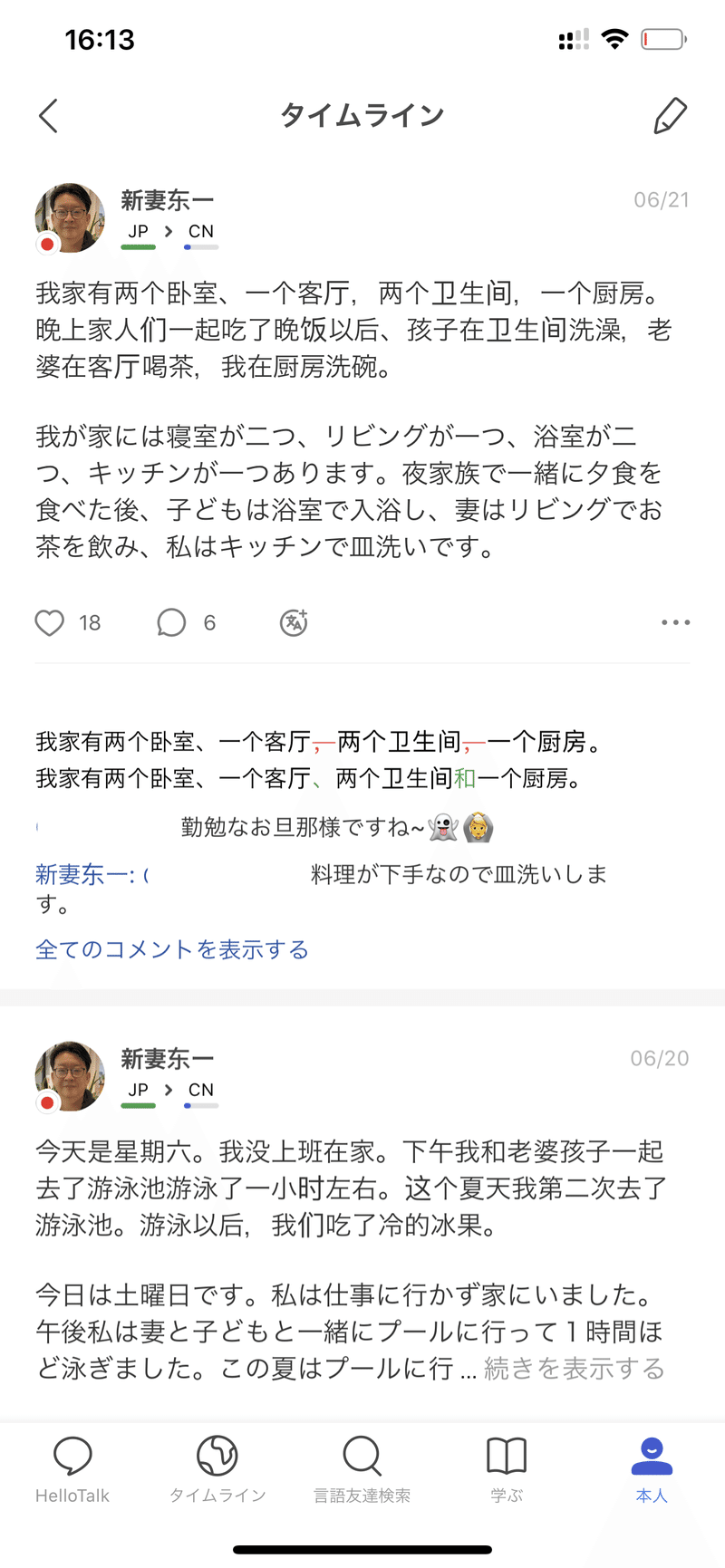The width and height of the screenshot is (725, 1568).
Task: Tap the back arrow to leave the timeline
Action: 47,116
